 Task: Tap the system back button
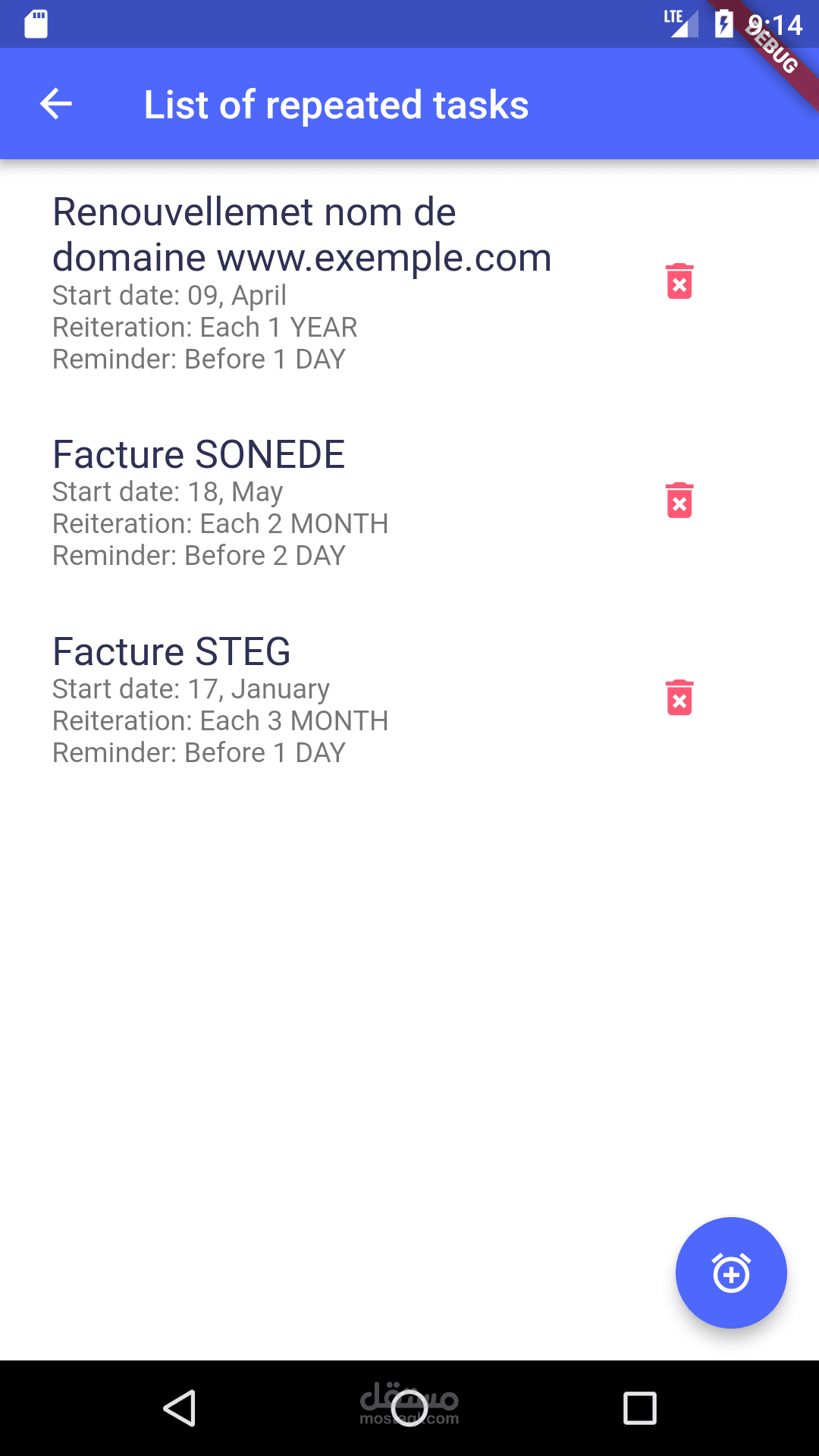click(180, 1408)
